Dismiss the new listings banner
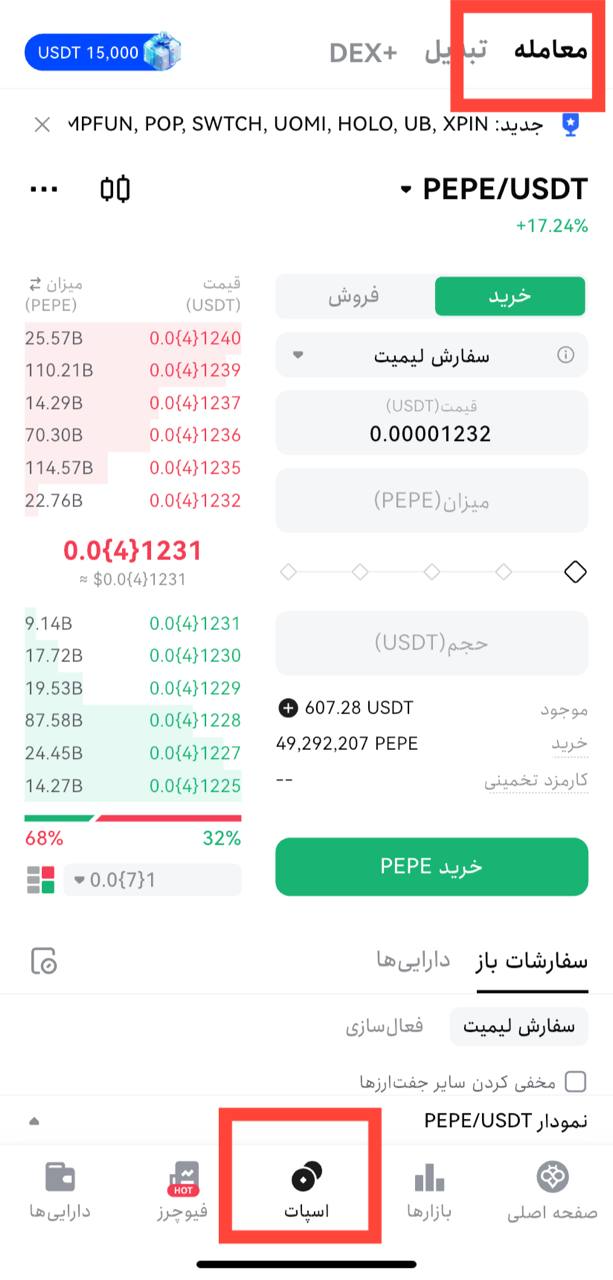The width and height of the screenshot is (613, 1280). 42,125
